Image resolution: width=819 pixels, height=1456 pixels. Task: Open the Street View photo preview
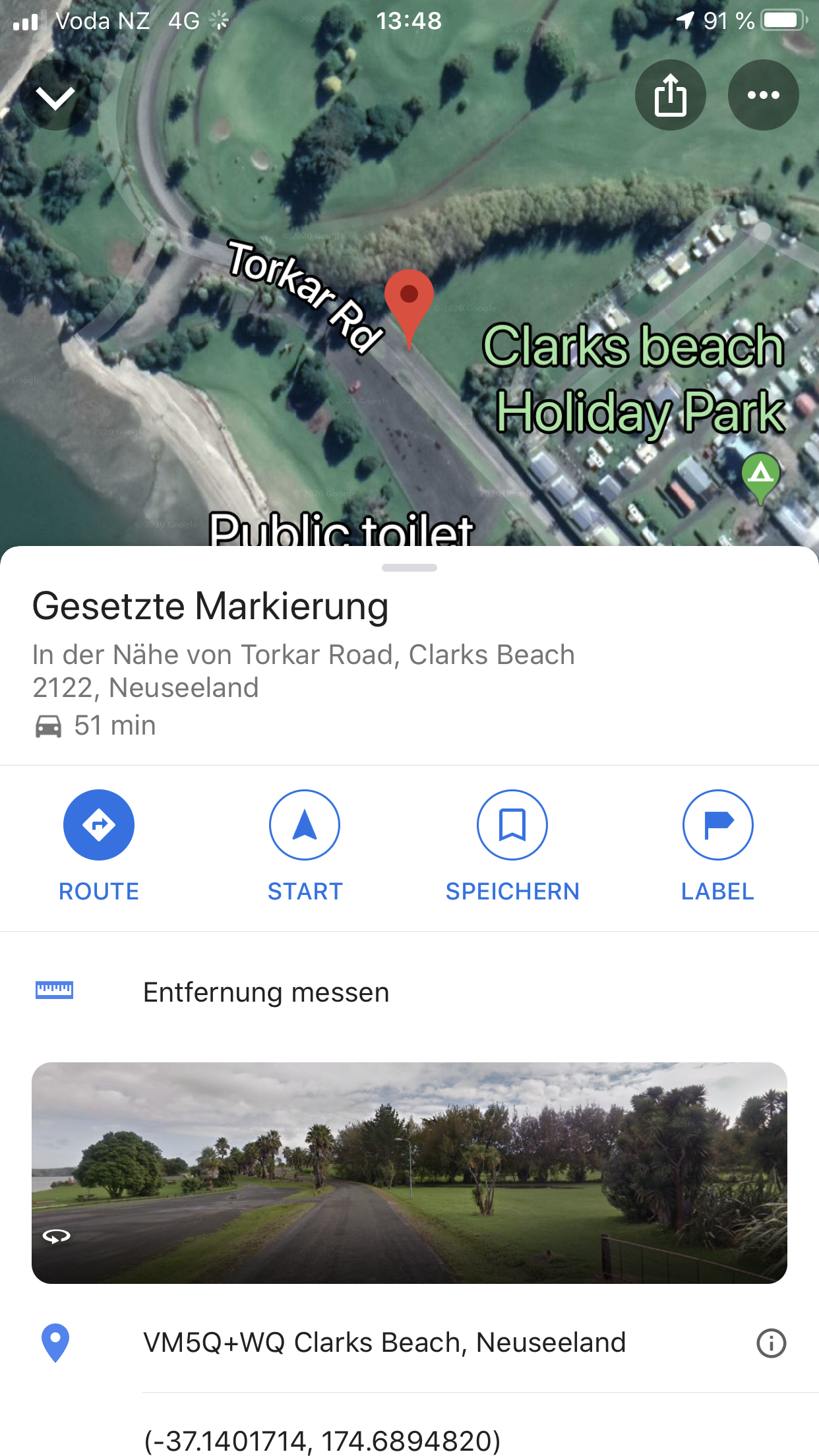click(x=409, y=1172)
